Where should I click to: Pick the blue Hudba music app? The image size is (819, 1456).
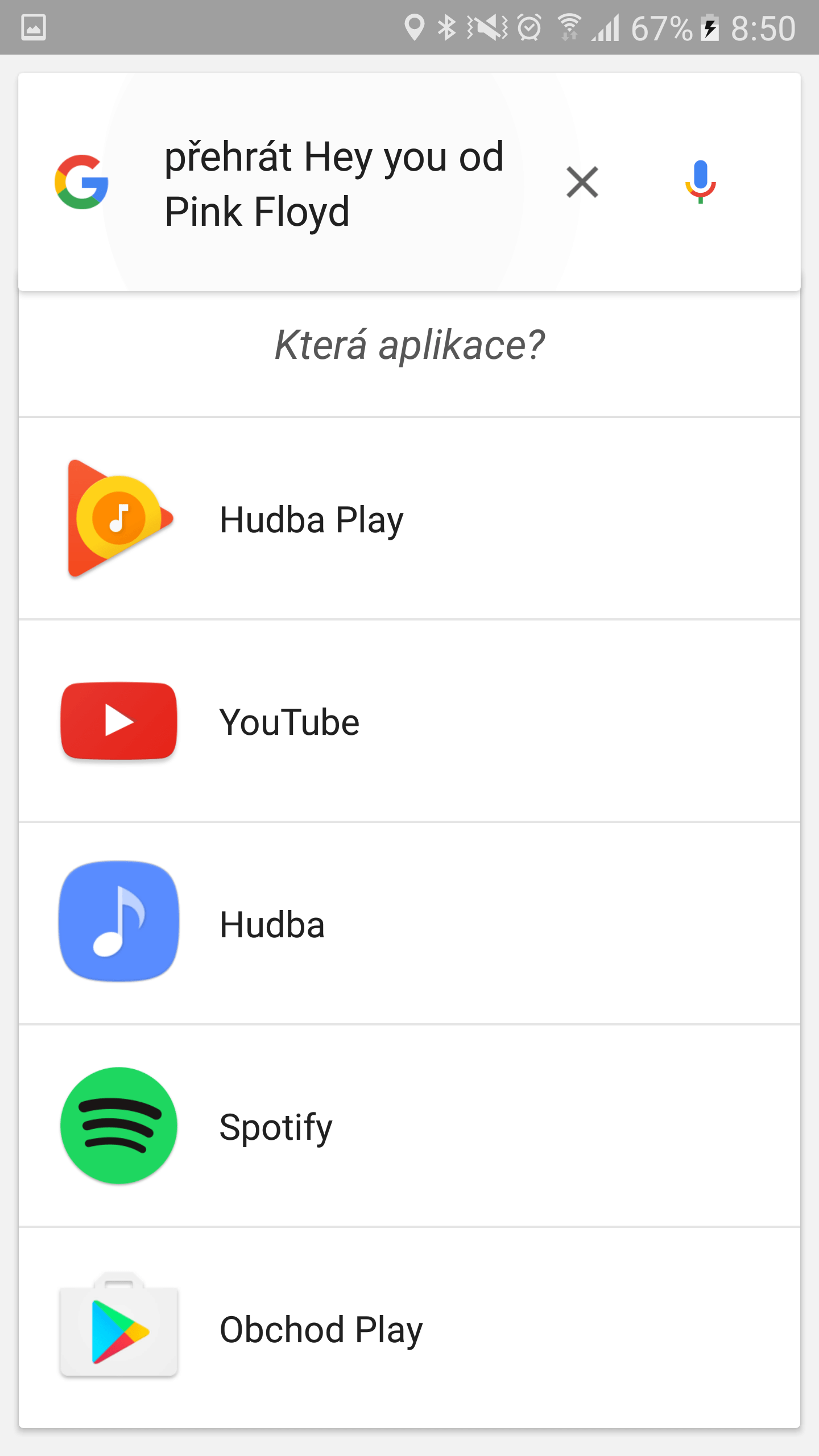pos(409,924)
